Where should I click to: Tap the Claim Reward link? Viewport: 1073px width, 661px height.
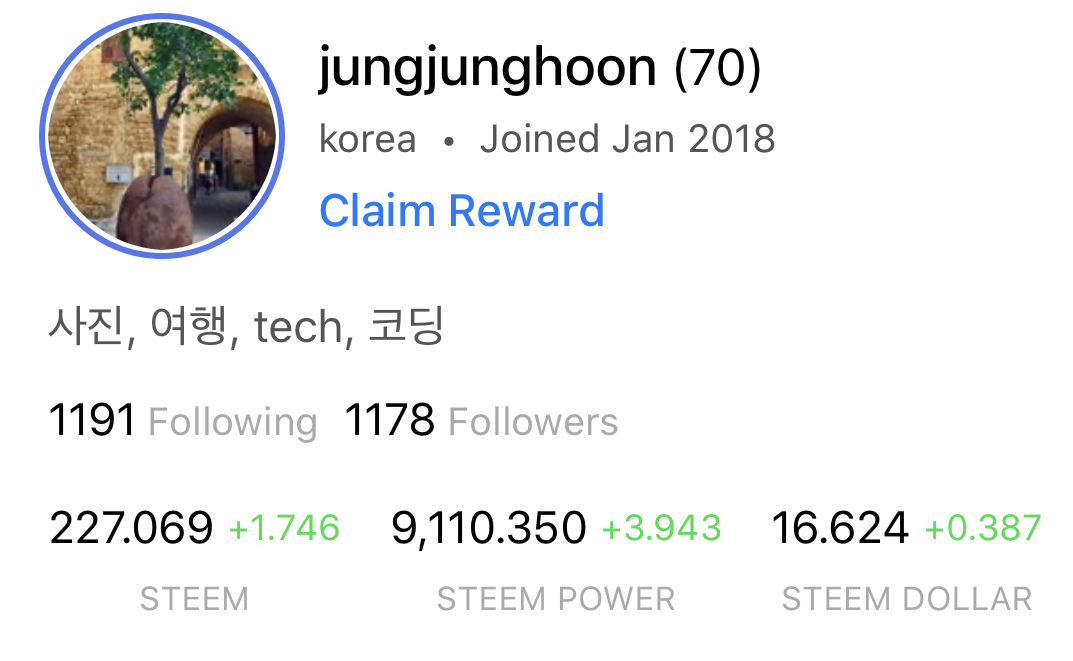[x=461, y=211]
